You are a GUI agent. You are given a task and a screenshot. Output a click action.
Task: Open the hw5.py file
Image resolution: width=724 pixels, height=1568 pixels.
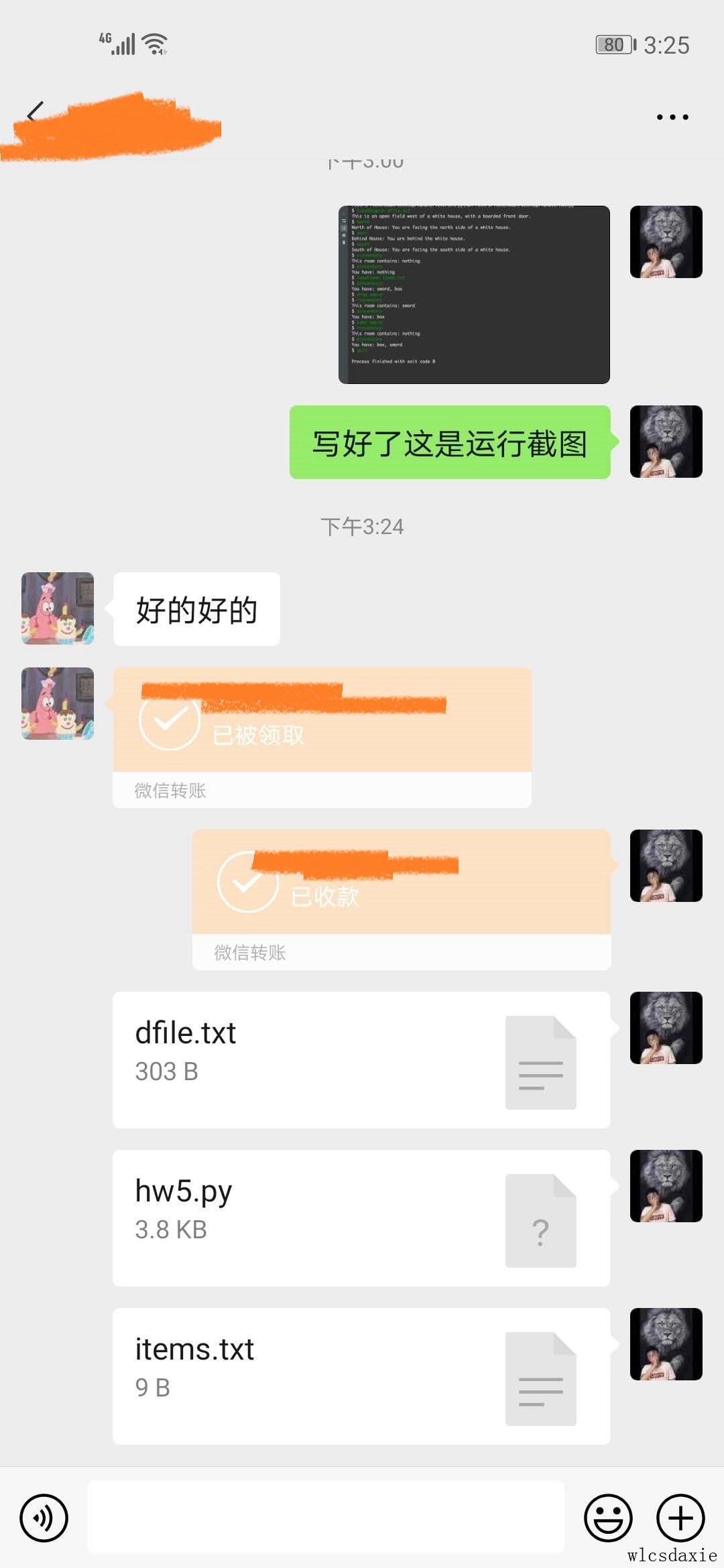(x=361, y=1218)
